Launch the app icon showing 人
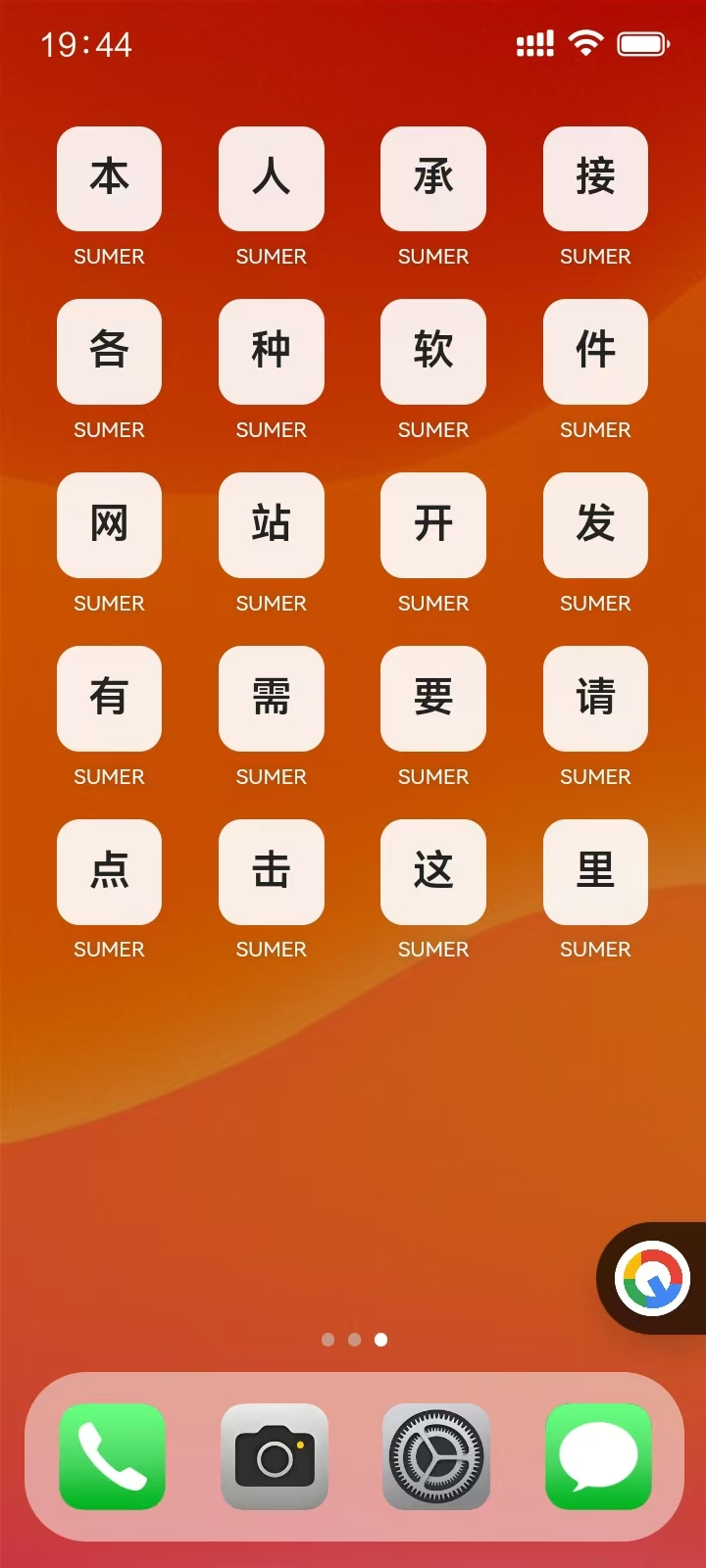This screenshot has height=1568, width=706. click(x=271, y=178)
